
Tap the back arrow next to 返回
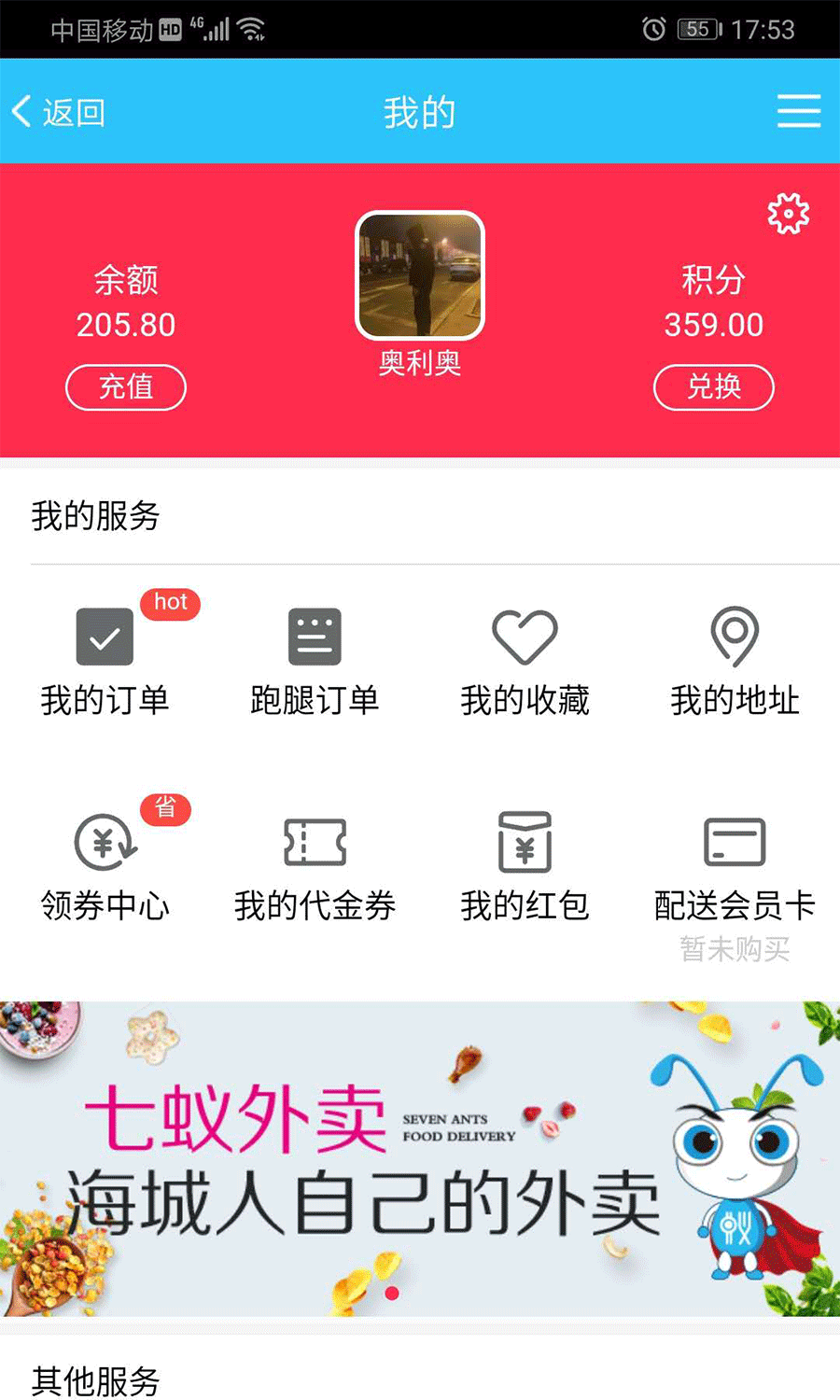click(x=19, y=109)
